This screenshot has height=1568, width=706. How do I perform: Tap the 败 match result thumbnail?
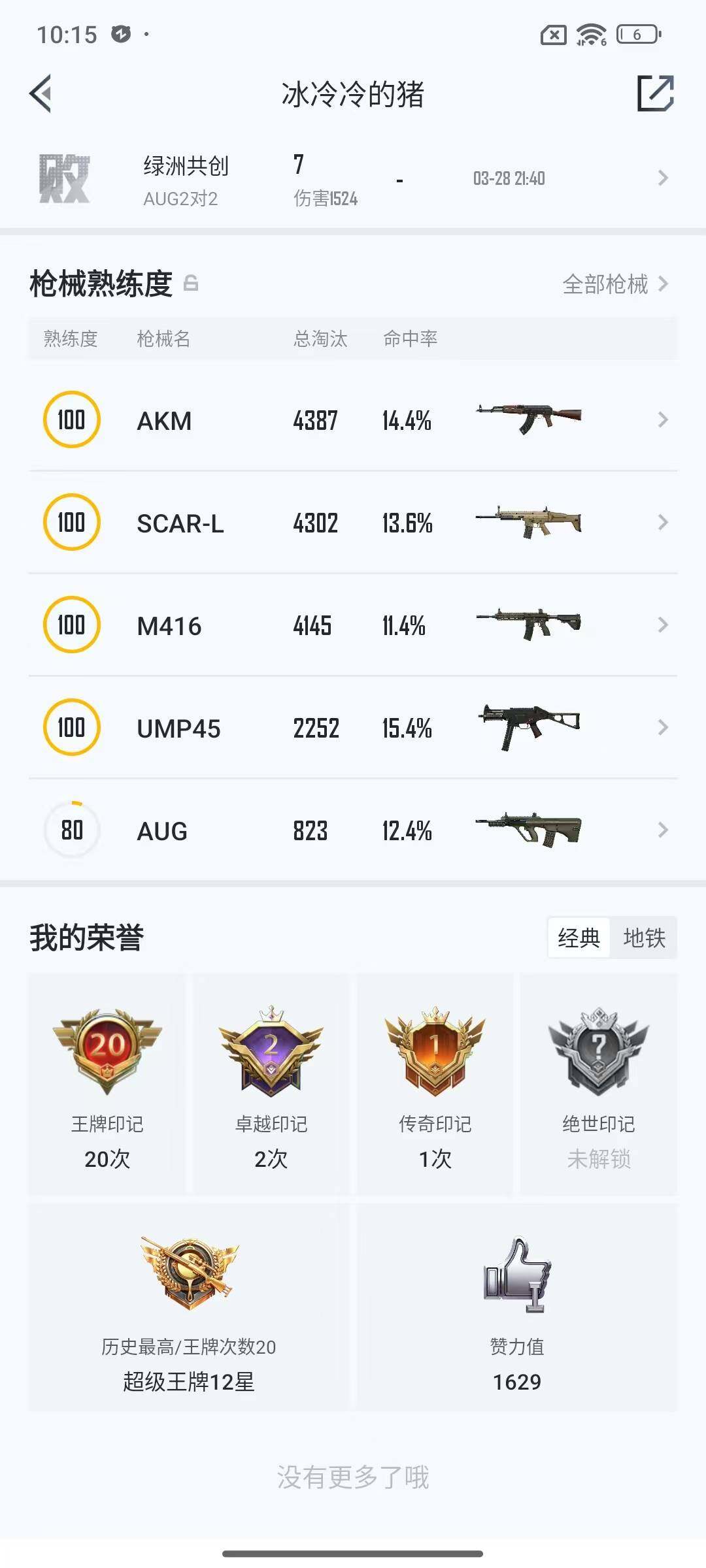click(65, 178)
